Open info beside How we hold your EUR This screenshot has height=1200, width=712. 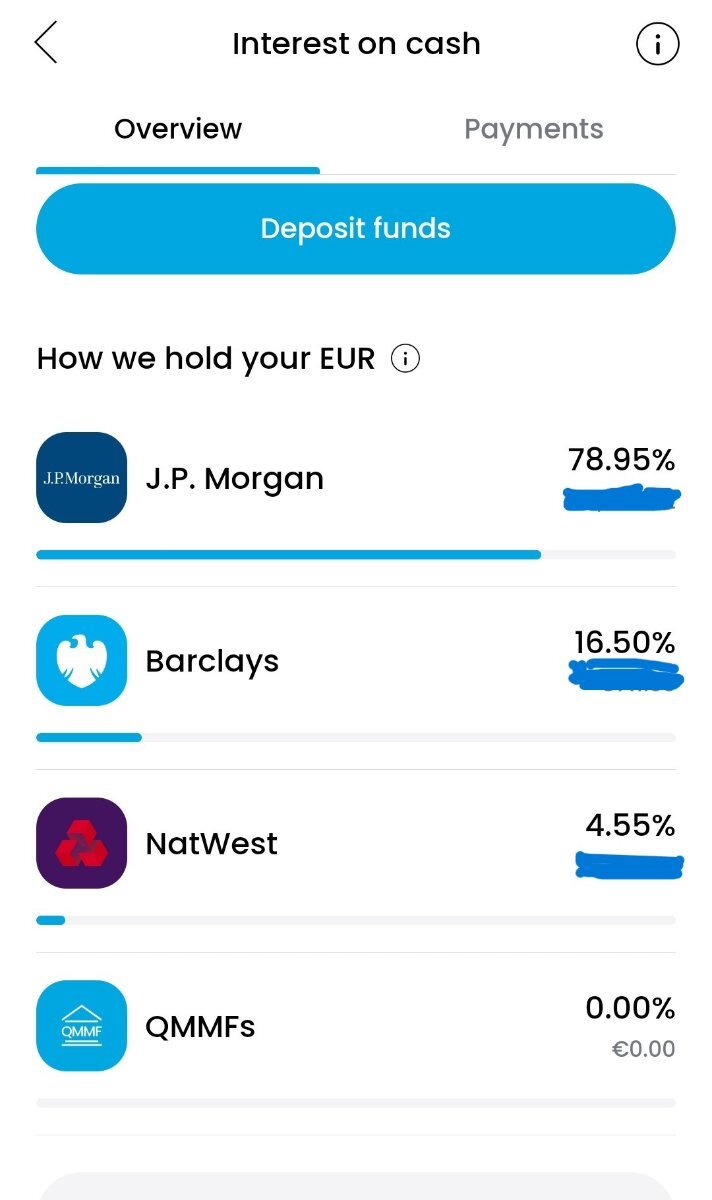[405, 359]
